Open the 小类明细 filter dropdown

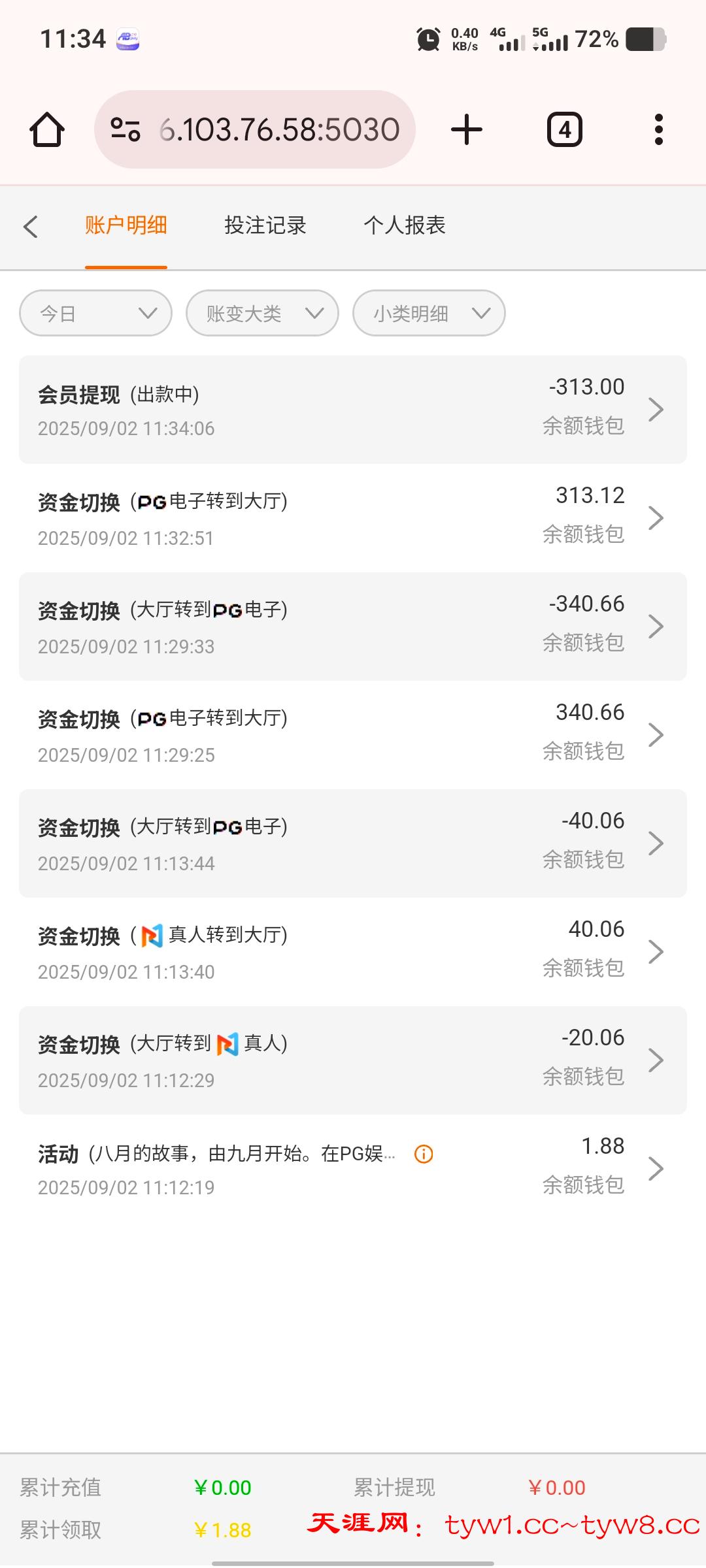[x=429, y=314]
